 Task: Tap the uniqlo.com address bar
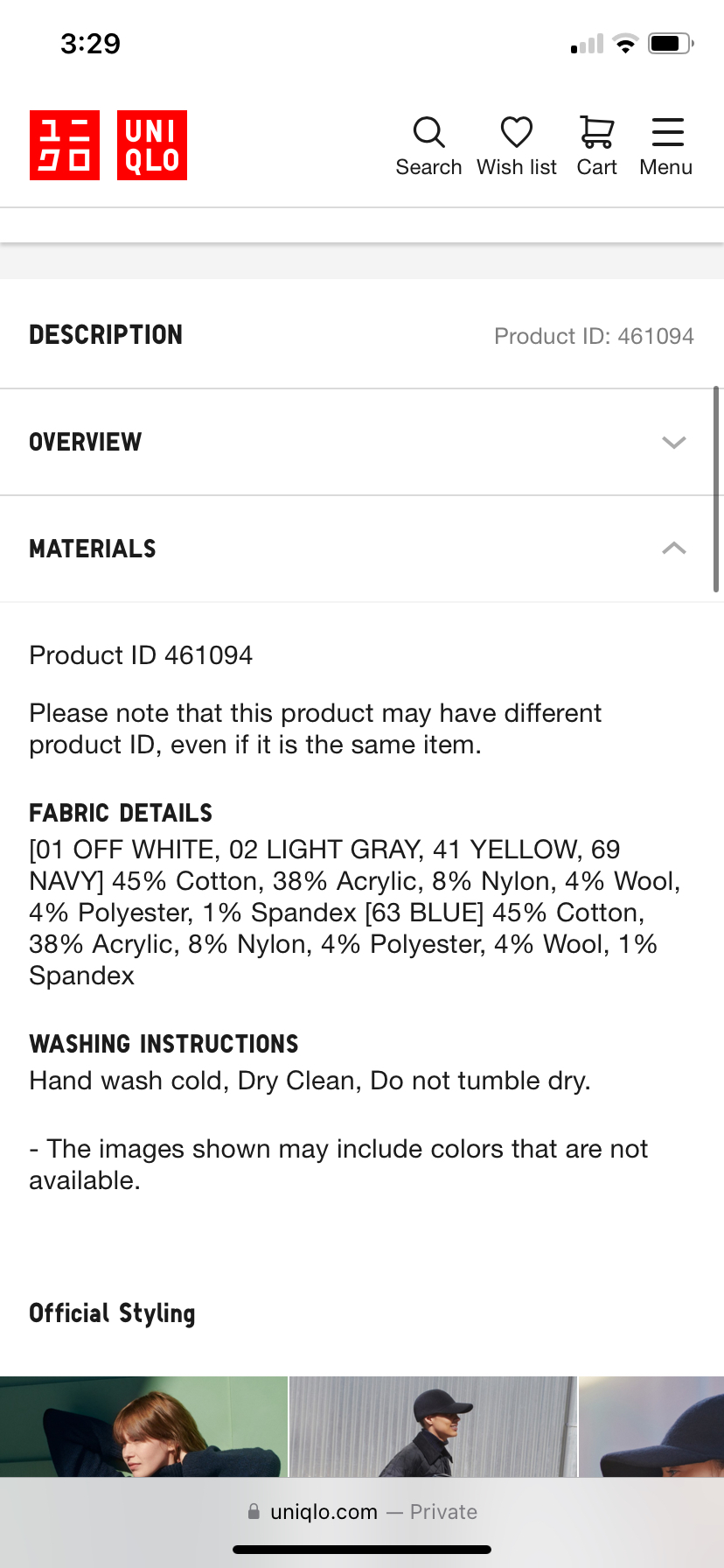pos(362,1511)
